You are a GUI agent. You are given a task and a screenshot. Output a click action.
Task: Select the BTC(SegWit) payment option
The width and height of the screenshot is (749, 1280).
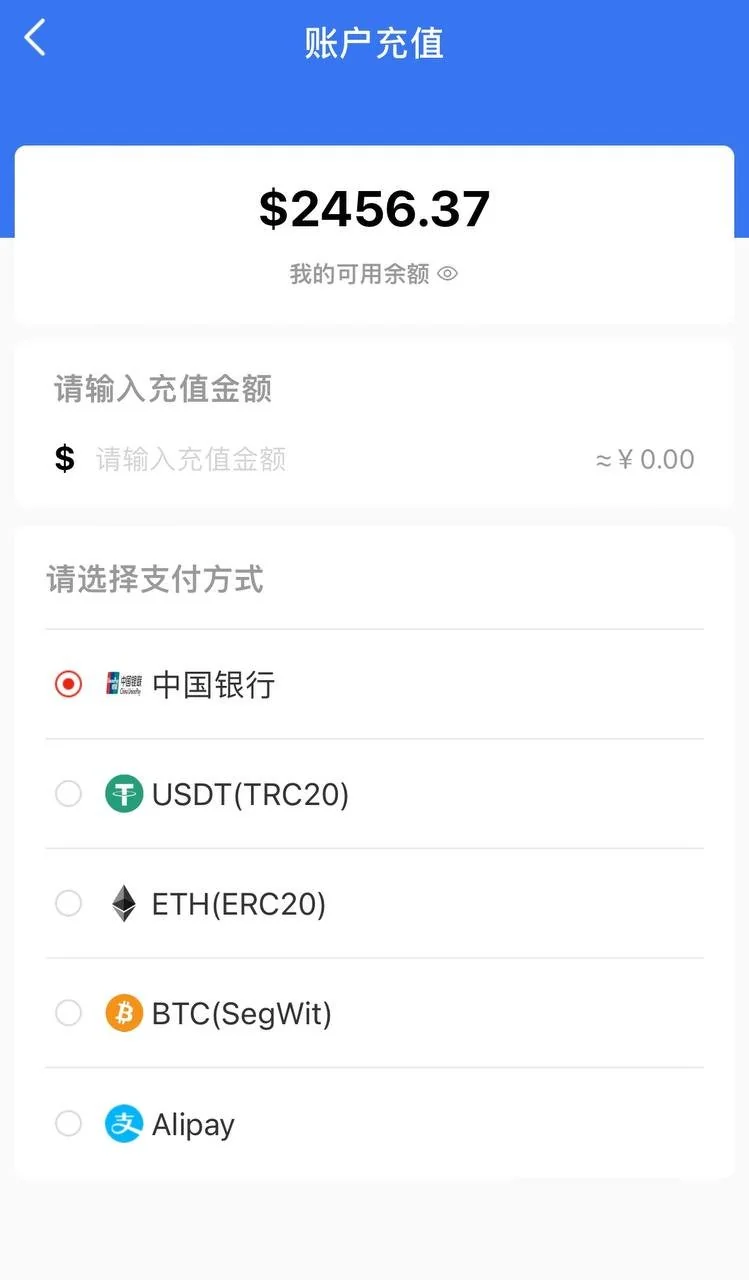(x=68, y=1014)
